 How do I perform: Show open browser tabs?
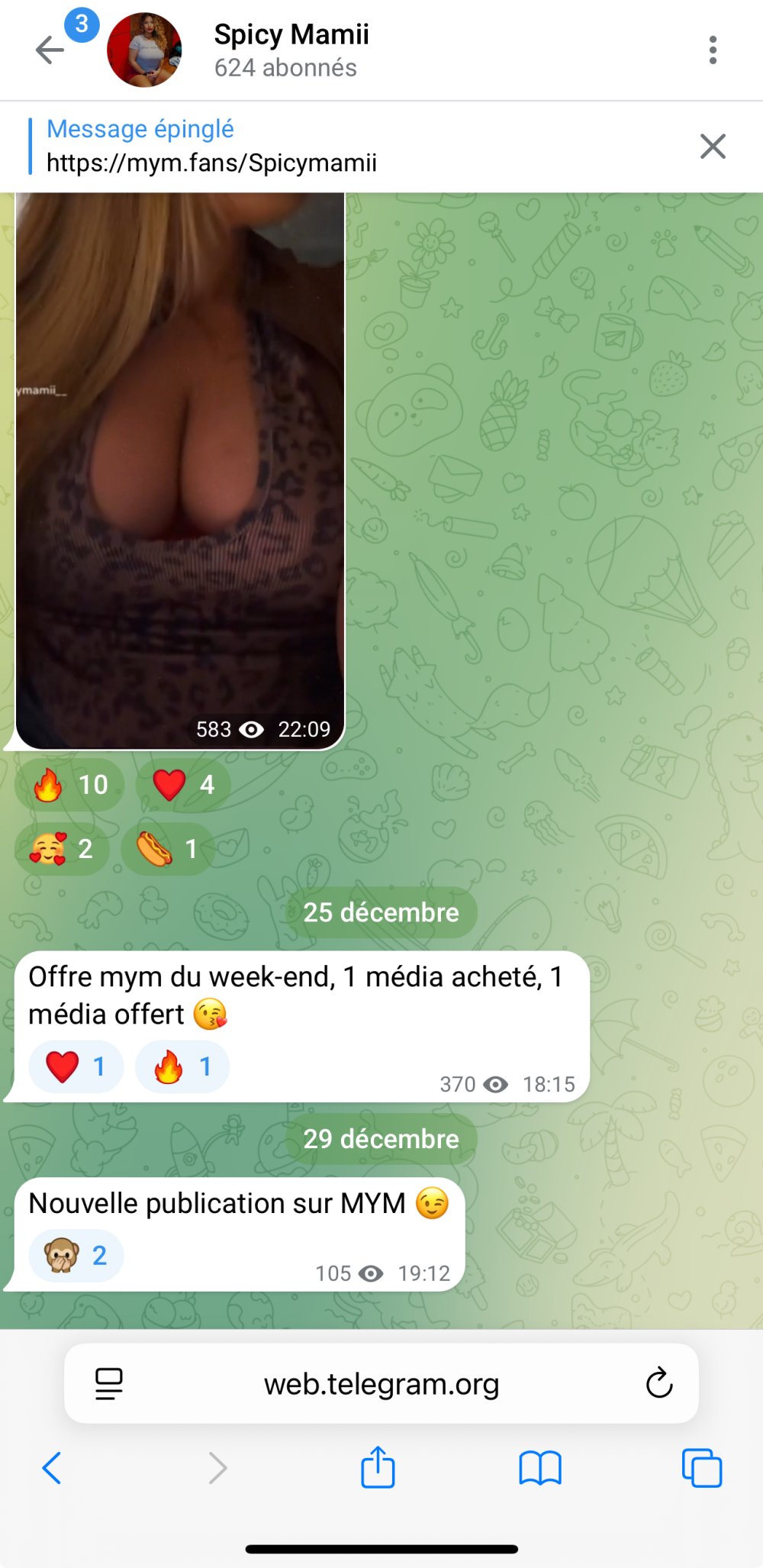[x=701, y=1467]
